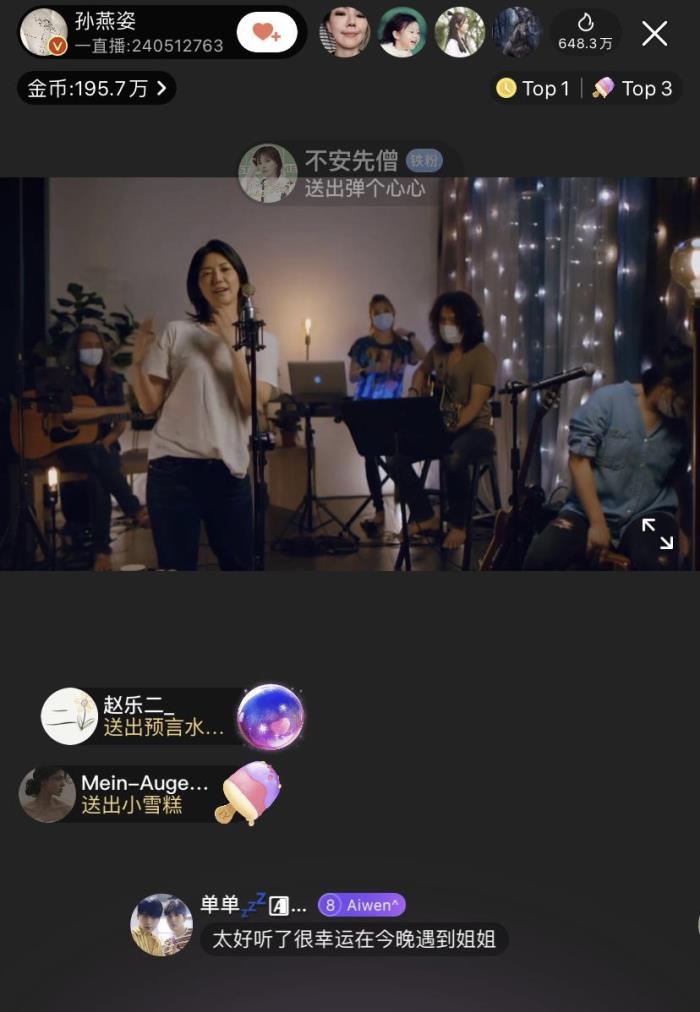Close the live stream

pyautogui.click(x=654, y=33)
